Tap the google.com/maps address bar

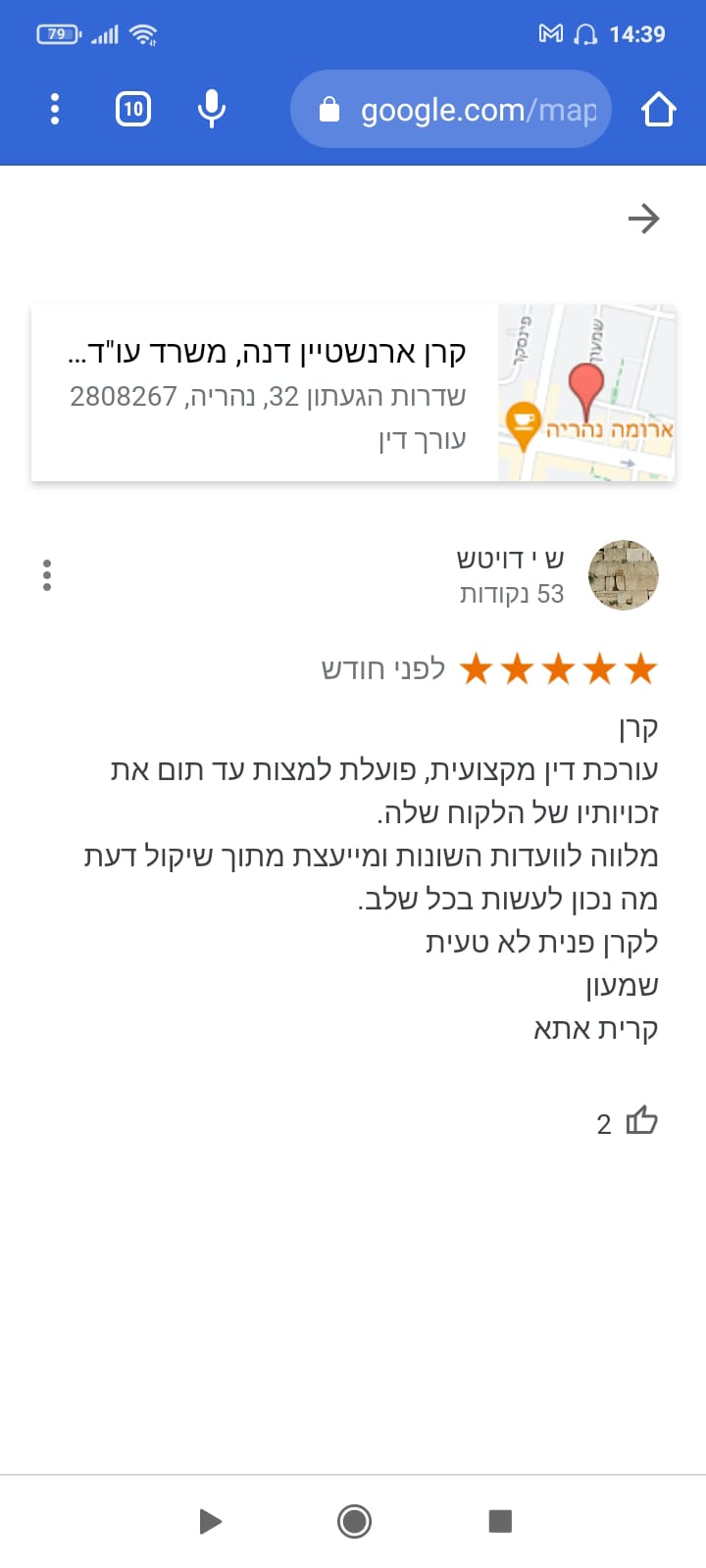click(x=451, y=109)
